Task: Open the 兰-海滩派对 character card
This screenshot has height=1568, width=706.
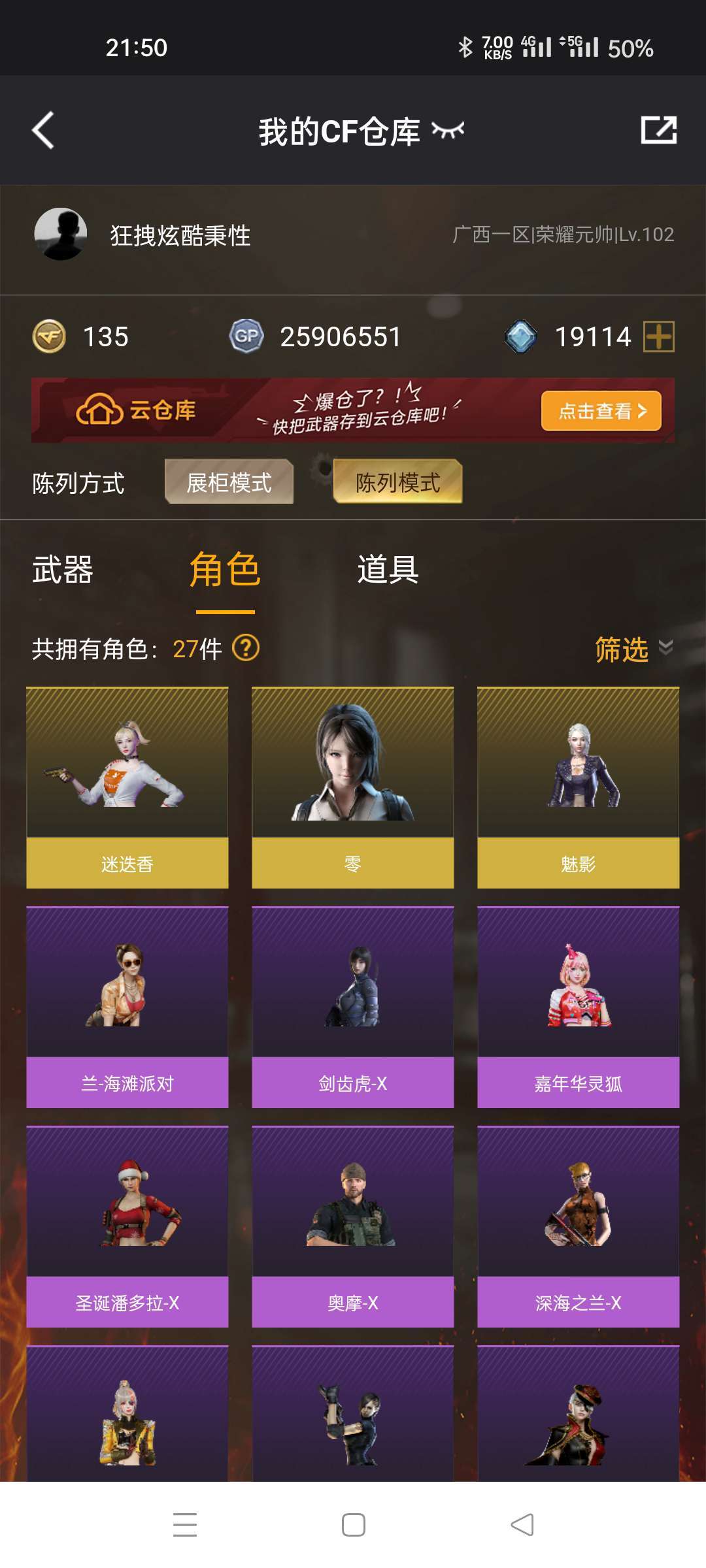Action: (x=127, y=1007)
